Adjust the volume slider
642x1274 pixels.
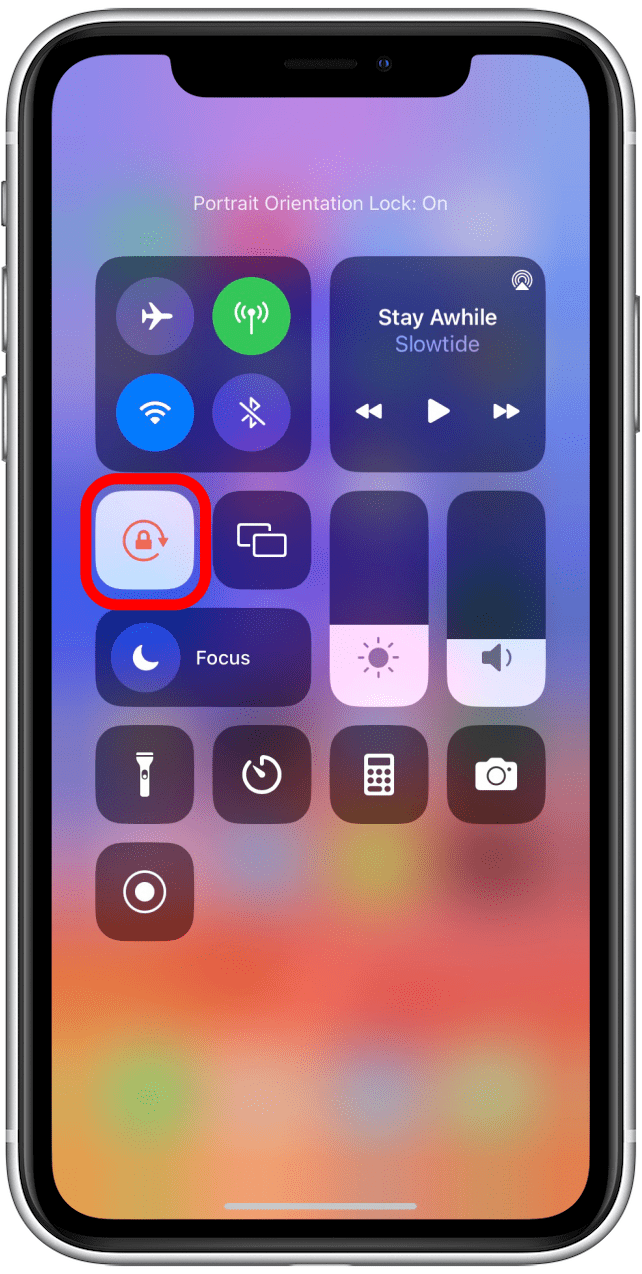click(x=496, y=600)
